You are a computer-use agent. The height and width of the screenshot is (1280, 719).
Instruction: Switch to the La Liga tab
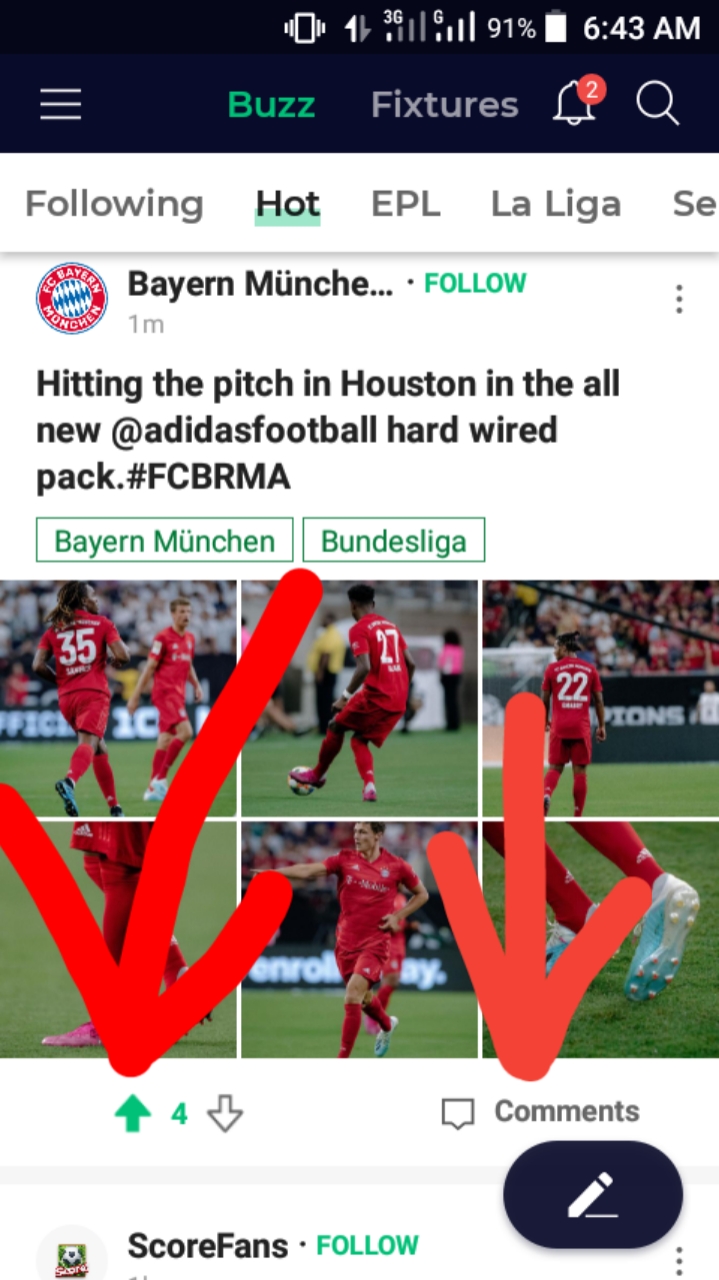point(555,204)
